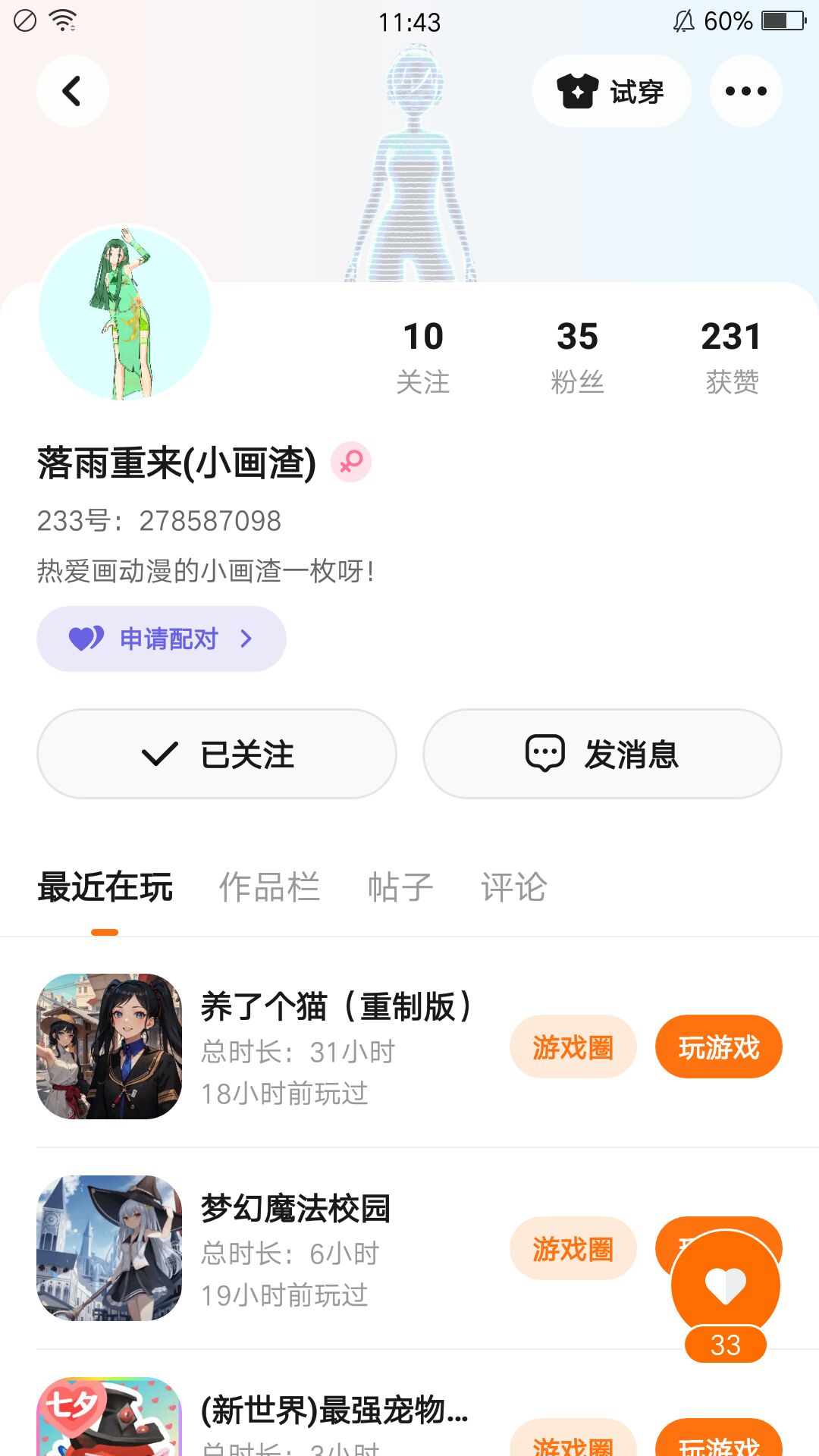Switch to the 帖子 tab

coord(400,887)
